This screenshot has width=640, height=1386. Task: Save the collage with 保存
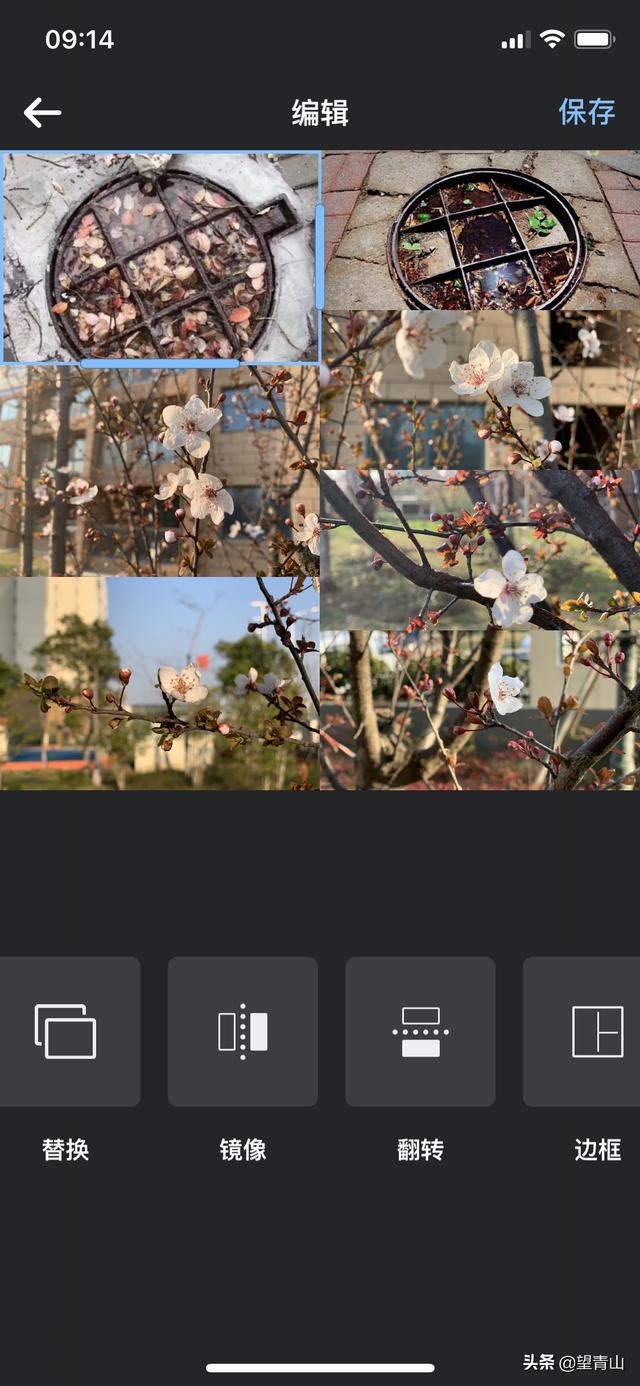pyautogui.click(x=586, y=112)
